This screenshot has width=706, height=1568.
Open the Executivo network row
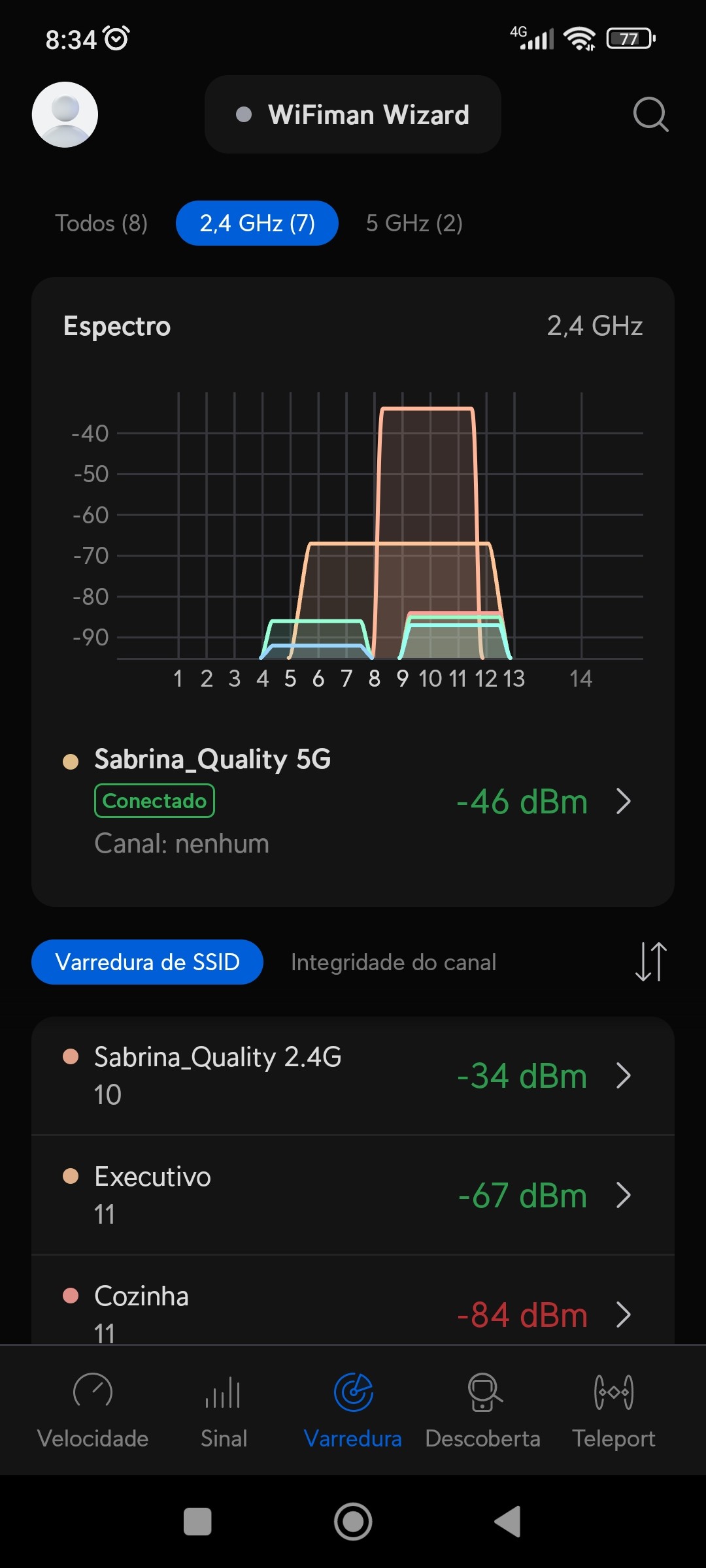point(353,1195)
